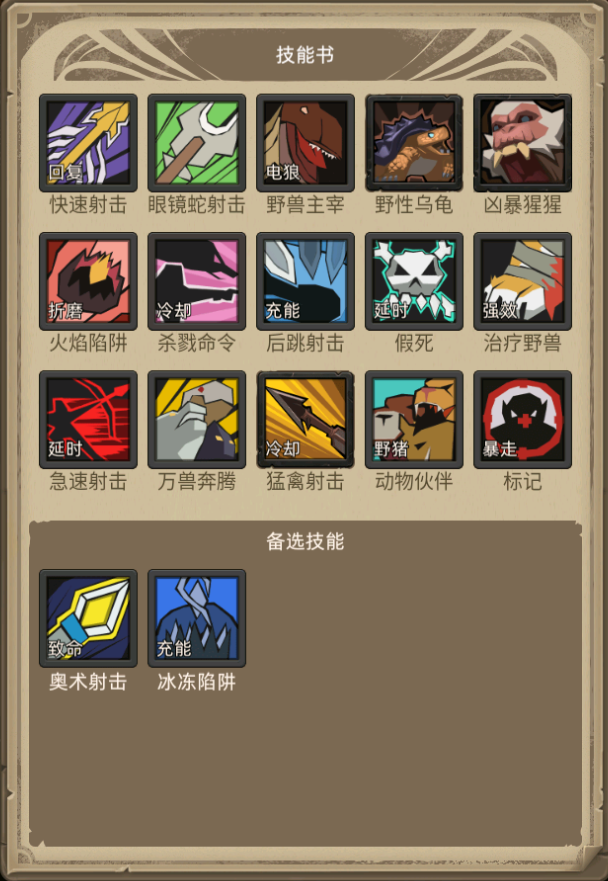Open the 火焰陷阱 skill
This screenshot has width=608, height=881.
(88, 281)
